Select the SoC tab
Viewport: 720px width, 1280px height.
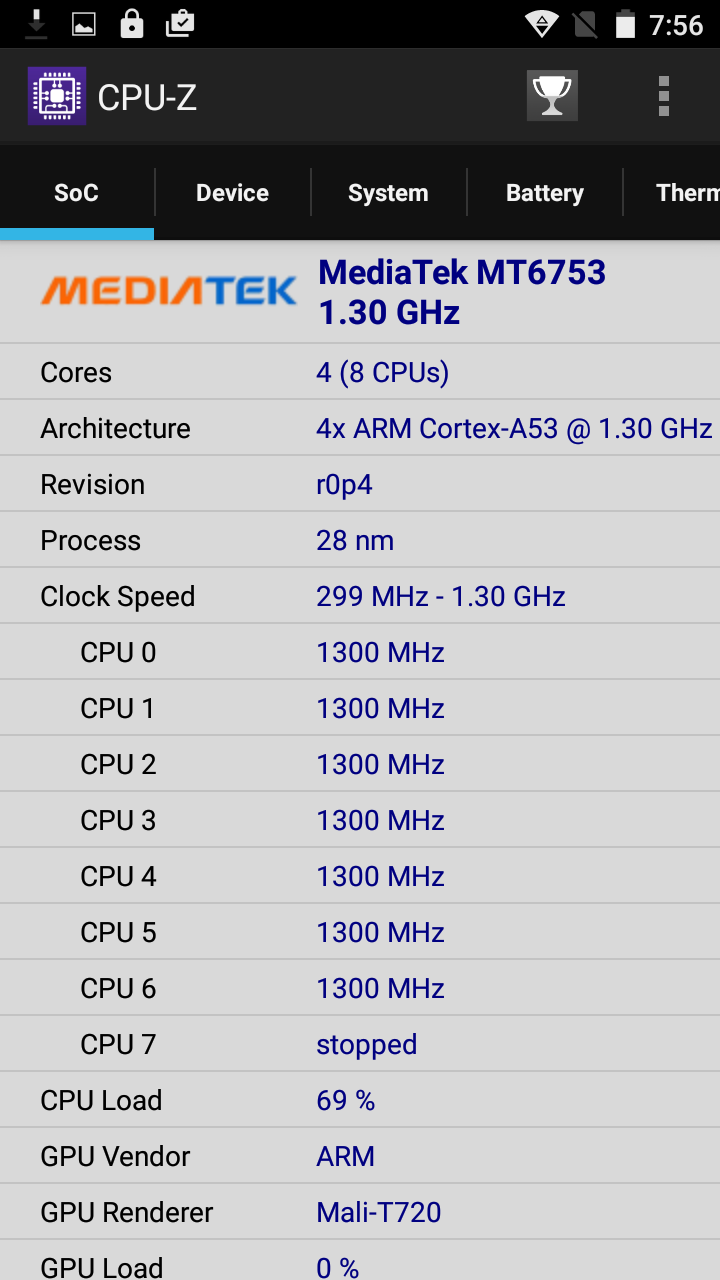tap(76, 193)
